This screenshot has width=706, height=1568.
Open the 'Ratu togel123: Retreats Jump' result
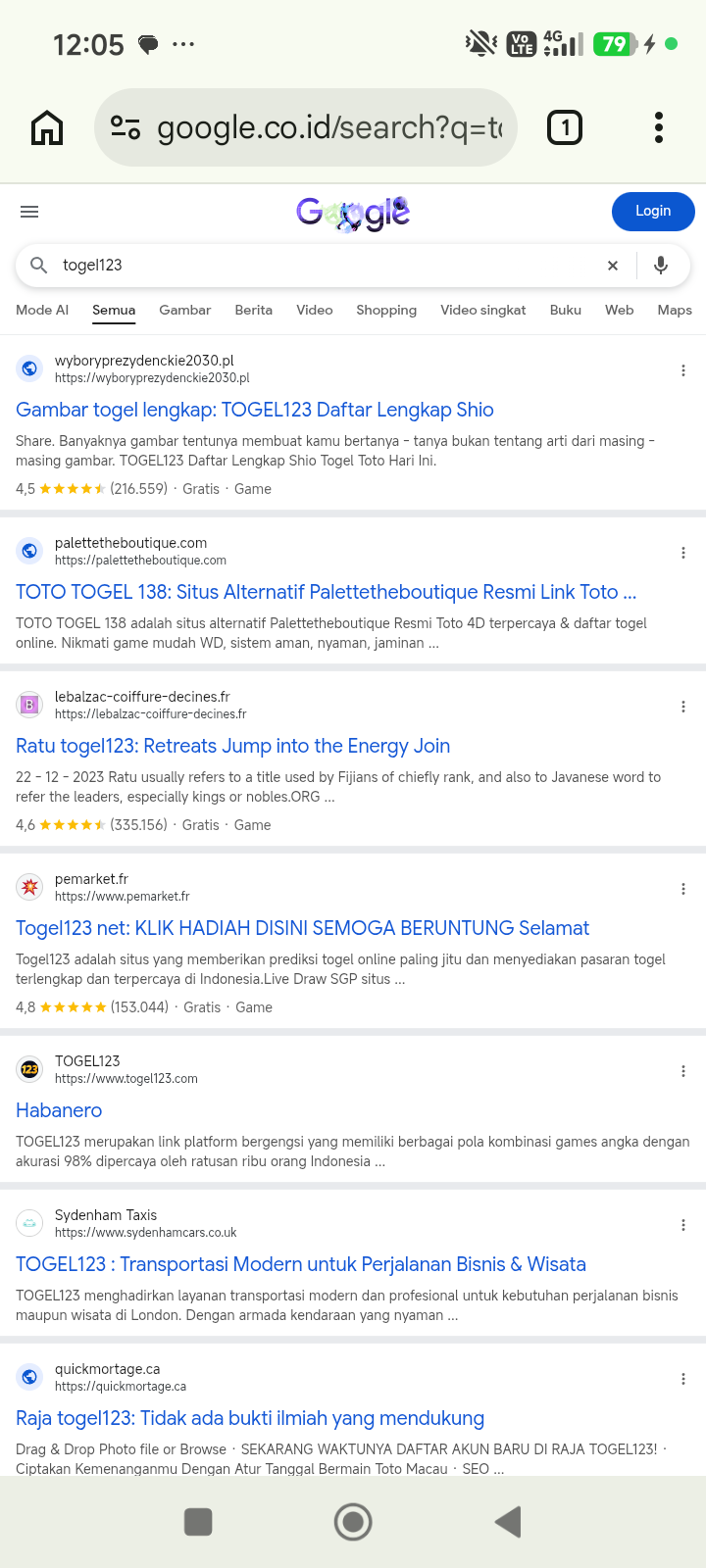click(x=232, y=746)
